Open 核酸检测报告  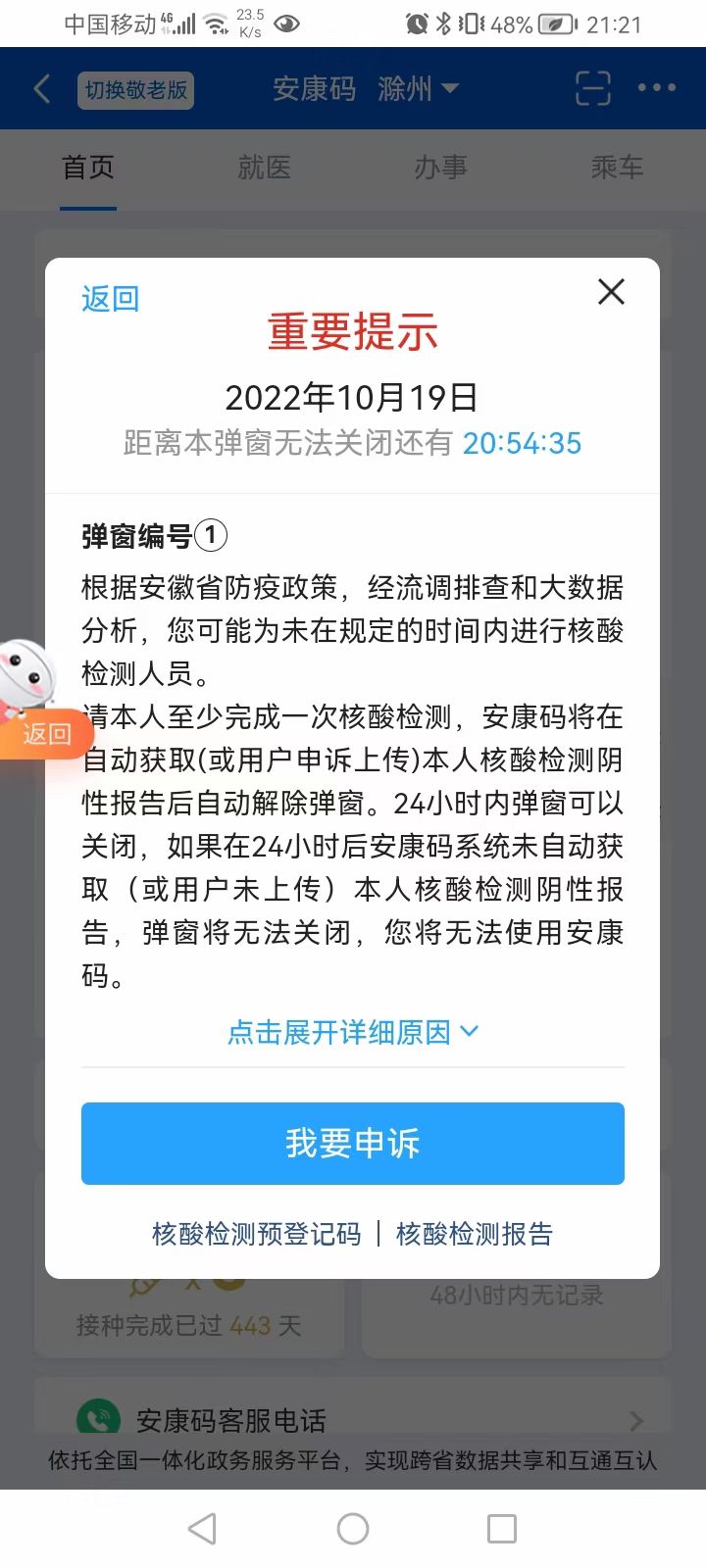475,1234
